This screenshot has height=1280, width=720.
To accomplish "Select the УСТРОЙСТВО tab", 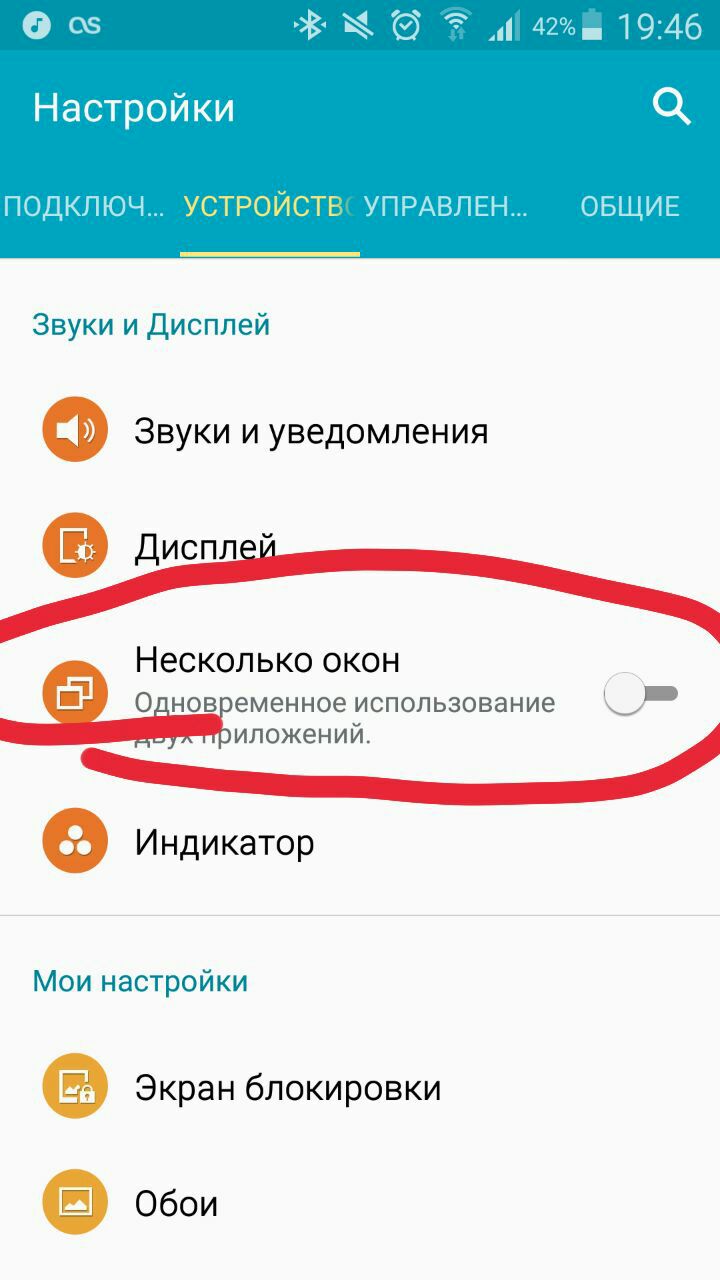I will tap(270, 206).
